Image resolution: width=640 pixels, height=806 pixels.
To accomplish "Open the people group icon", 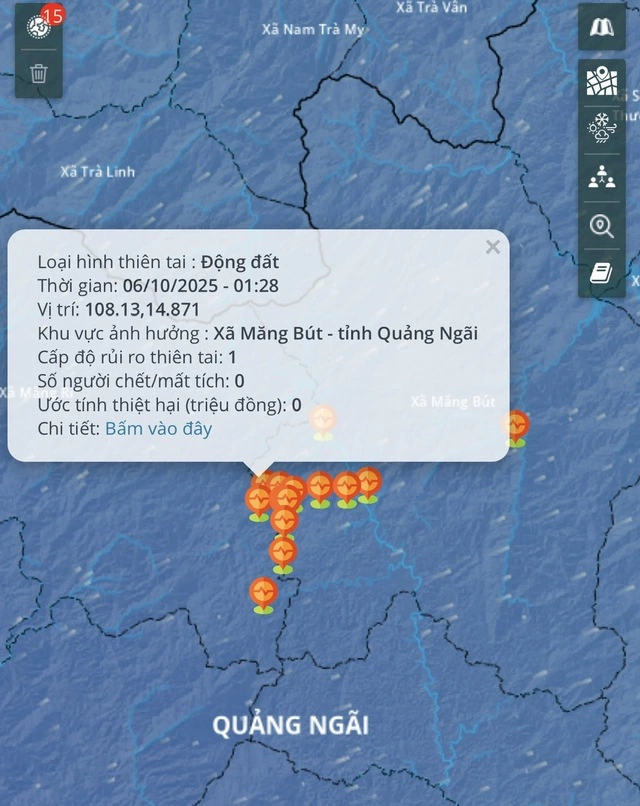I will 601,177.
